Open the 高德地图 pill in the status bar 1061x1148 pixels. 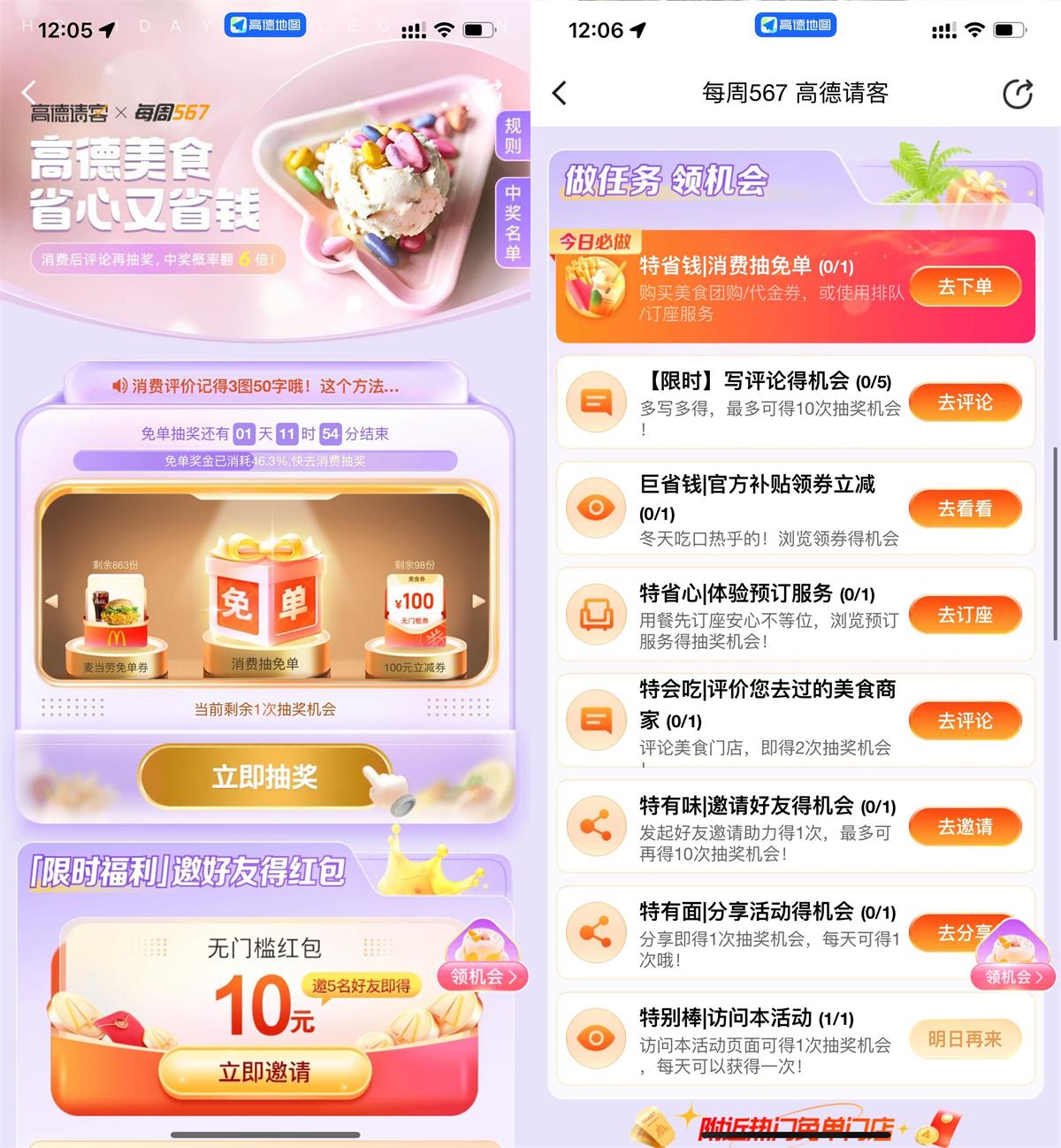(x=265, y=26)
